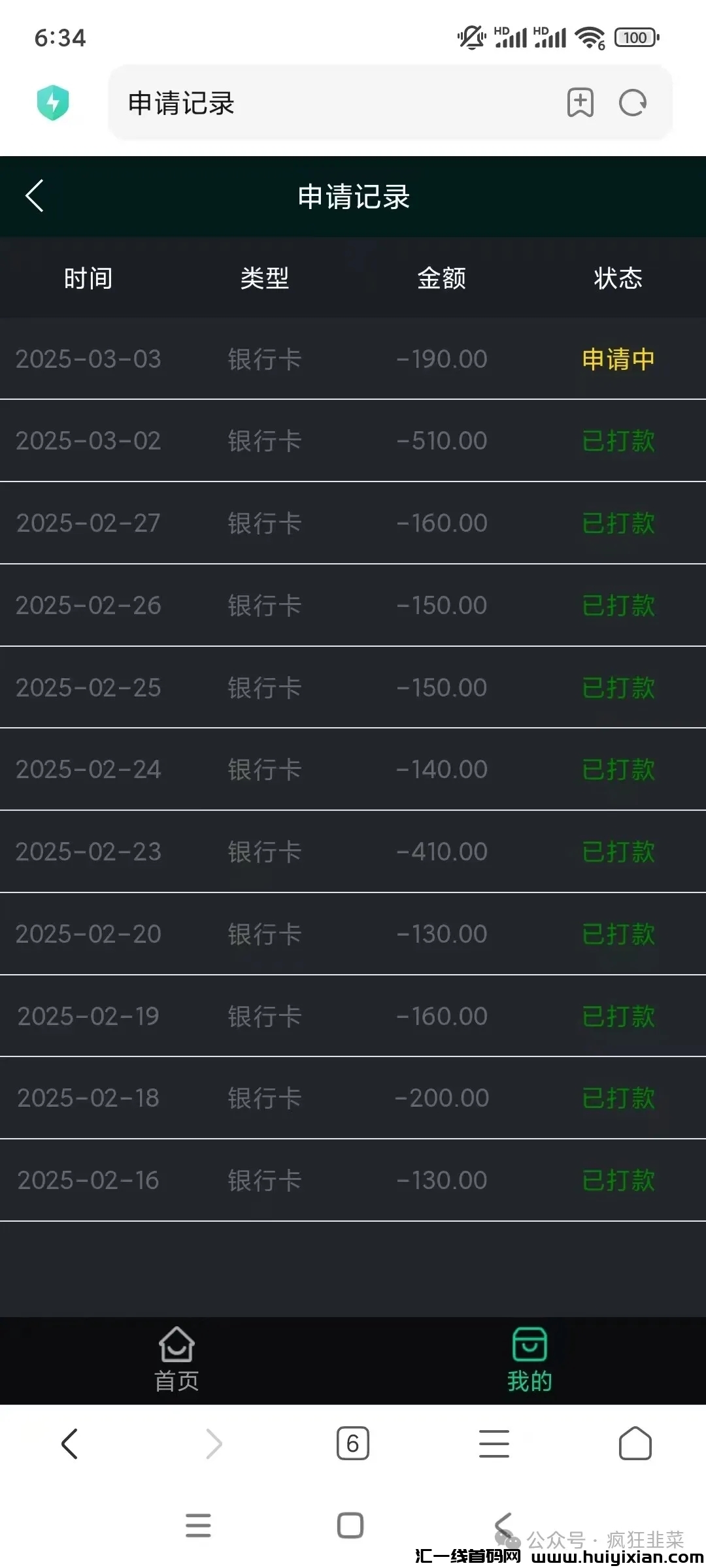The width and height of the screenshot is (706, 1568).
Task: Open the green shield security icon
Action: coord(53,103)
